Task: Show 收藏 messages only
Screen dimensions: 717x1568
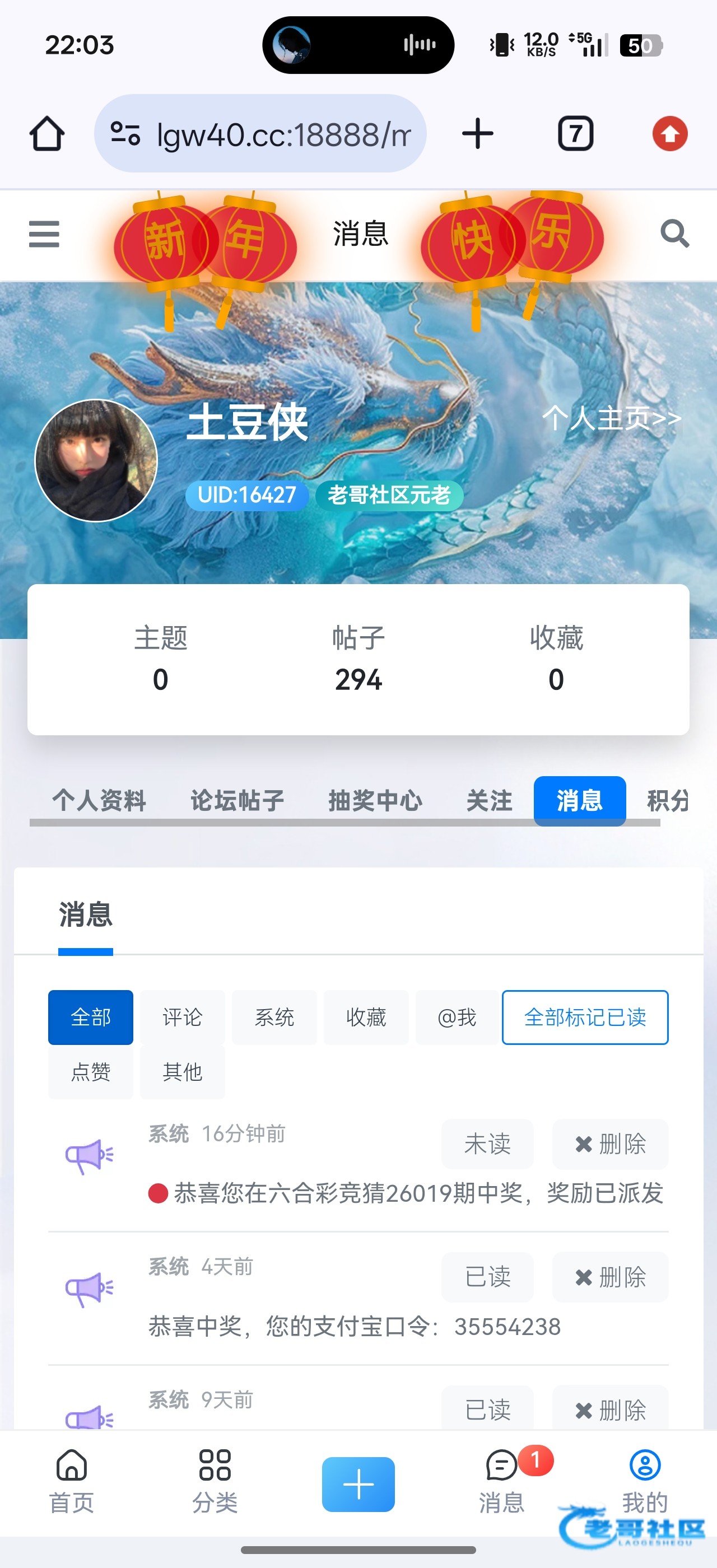Action: pyautogui.click(x=366, y=1017)
